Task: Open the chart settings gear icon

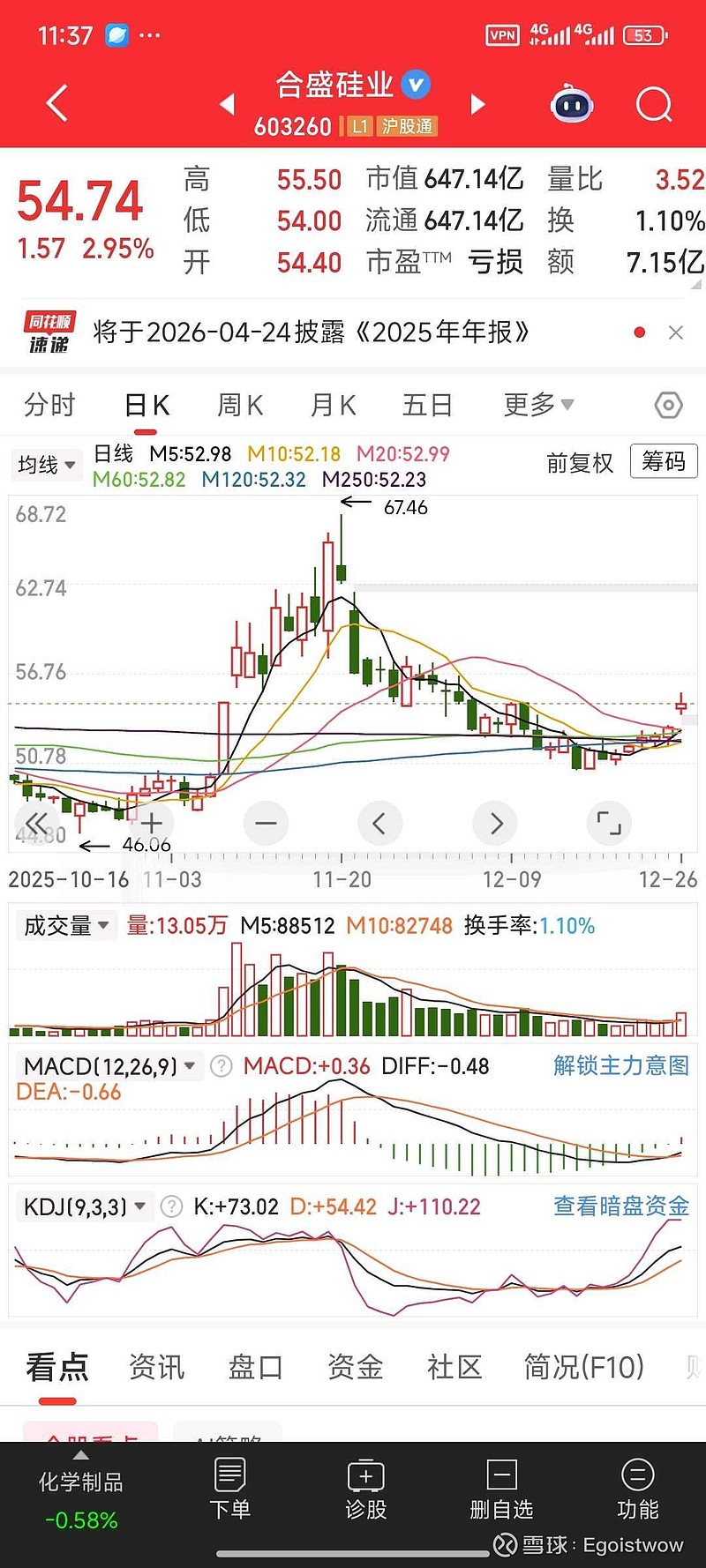Action: point(668,405)
